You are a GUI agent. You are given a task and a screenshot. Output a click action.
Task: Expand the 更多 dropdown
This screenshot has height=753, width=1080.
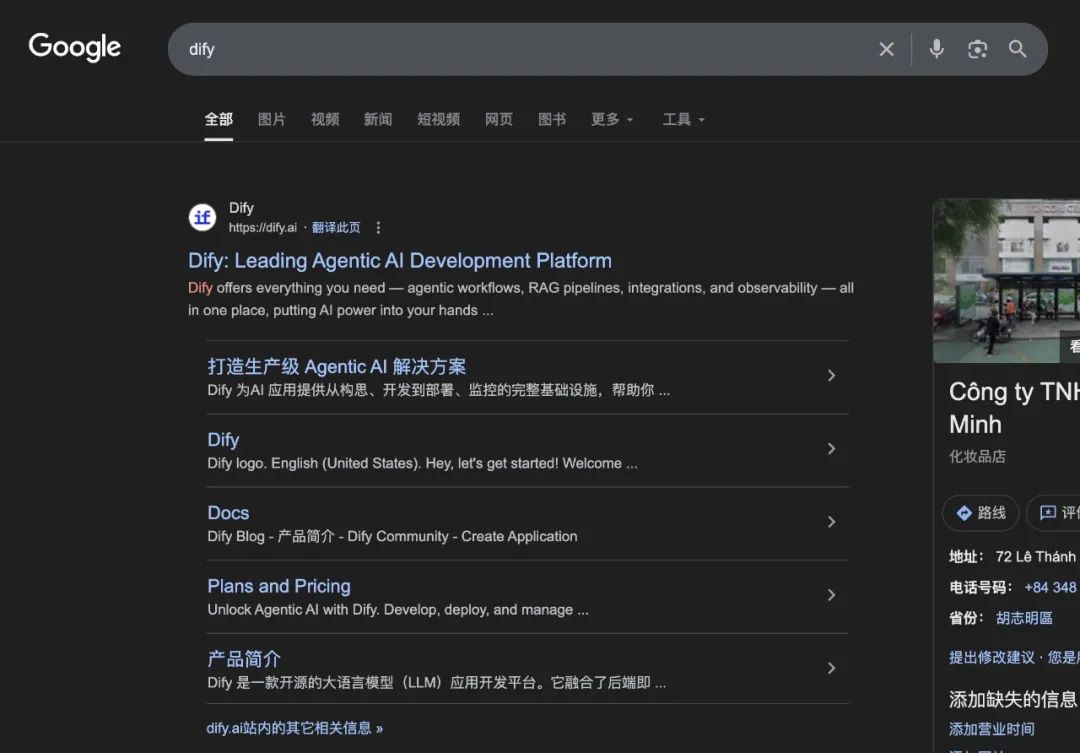point(612,119)
